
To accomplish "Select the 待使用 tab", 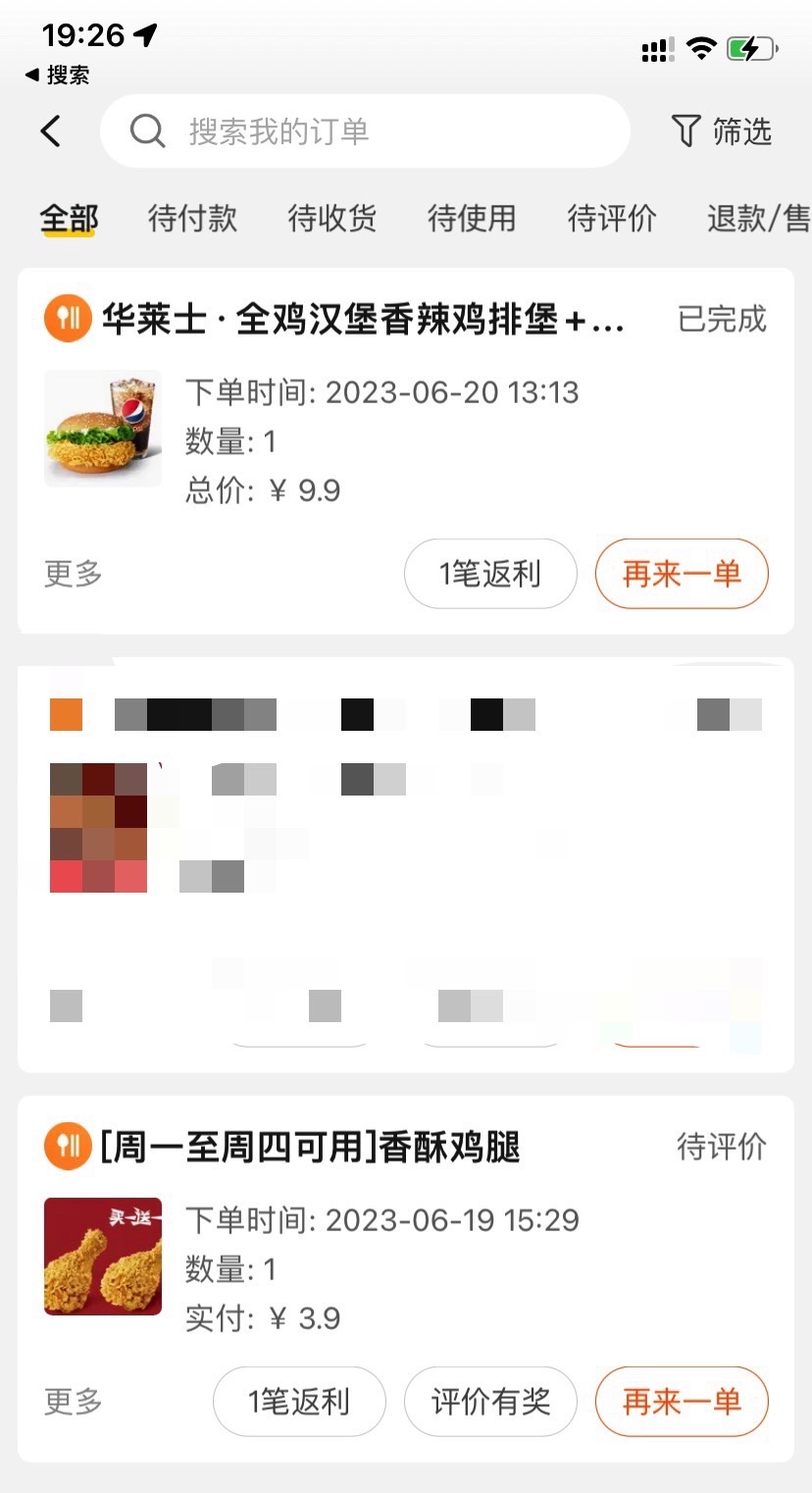I will coord(472,218).
